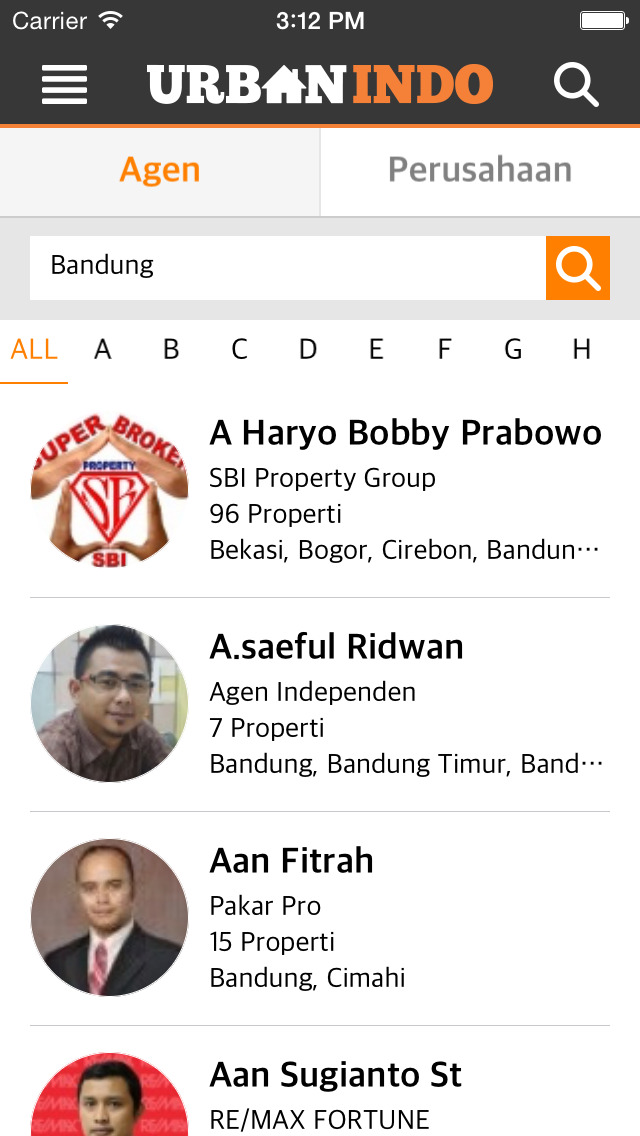
Task: Switch to the Perusahaan tab
Action: 480,171
